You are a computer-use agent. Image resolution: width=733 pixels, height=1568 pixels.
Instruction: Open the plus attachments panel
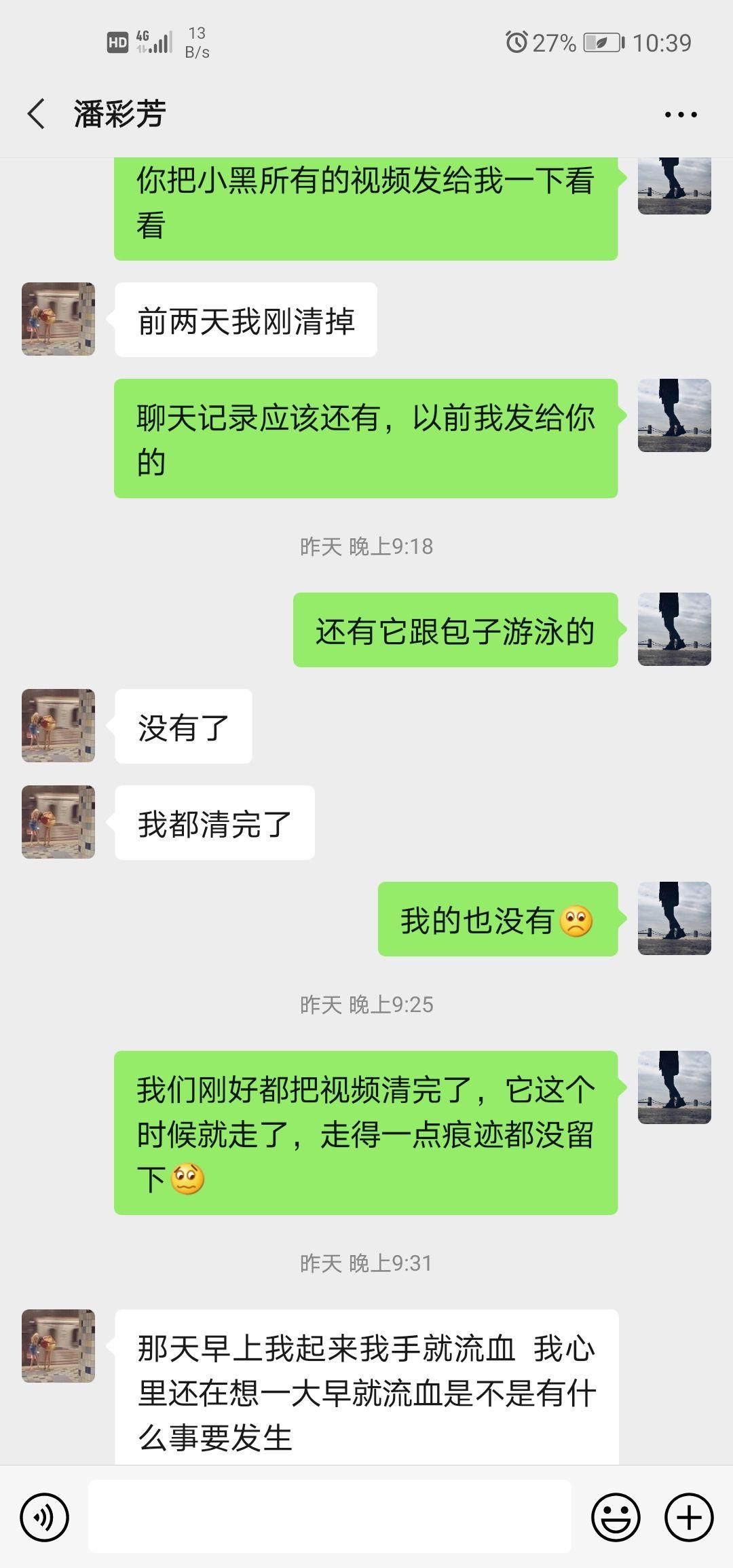tap(689, 1517)
